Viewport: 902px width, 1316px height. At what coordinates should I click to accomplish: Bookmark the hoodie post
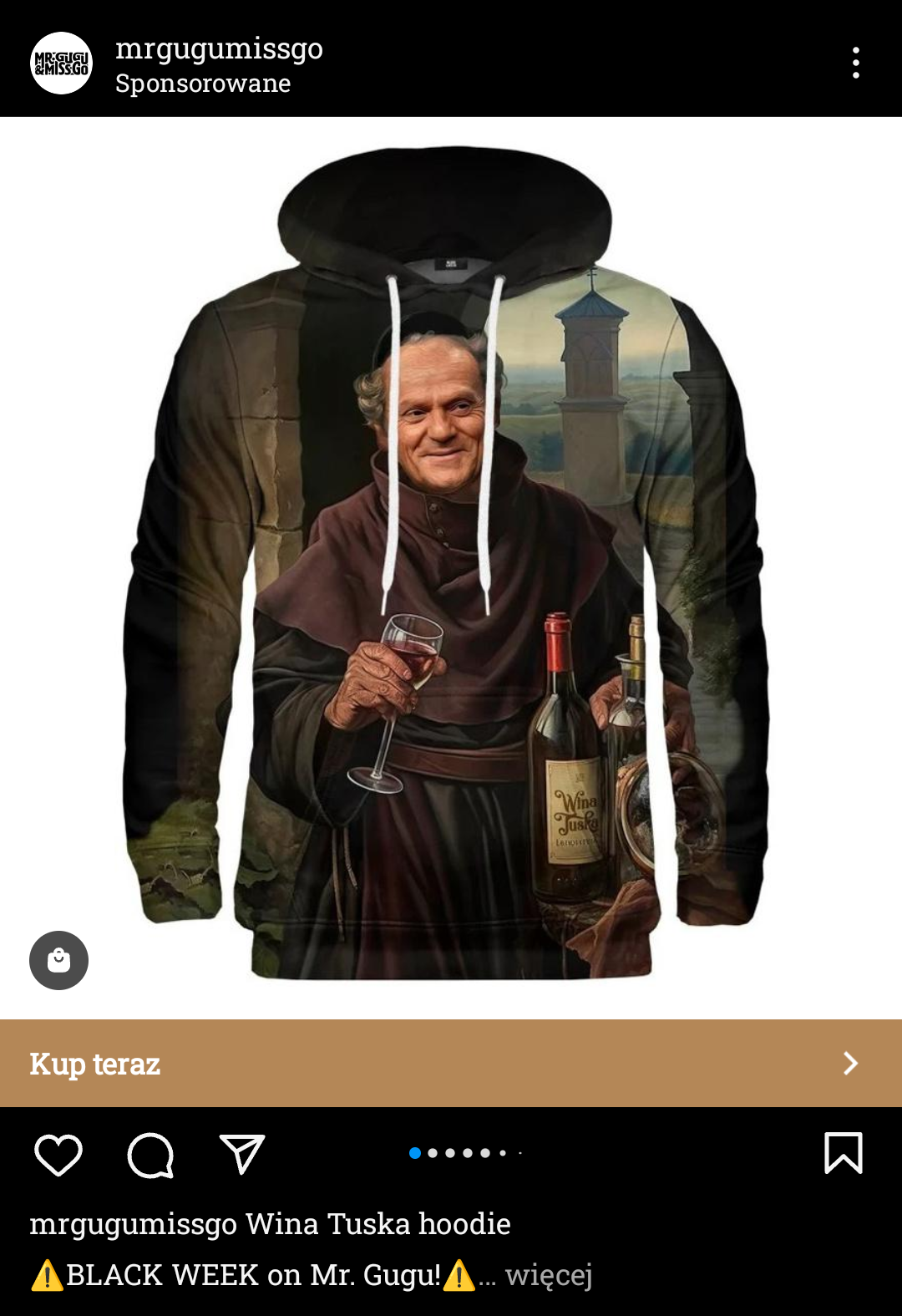[843, 1153]
